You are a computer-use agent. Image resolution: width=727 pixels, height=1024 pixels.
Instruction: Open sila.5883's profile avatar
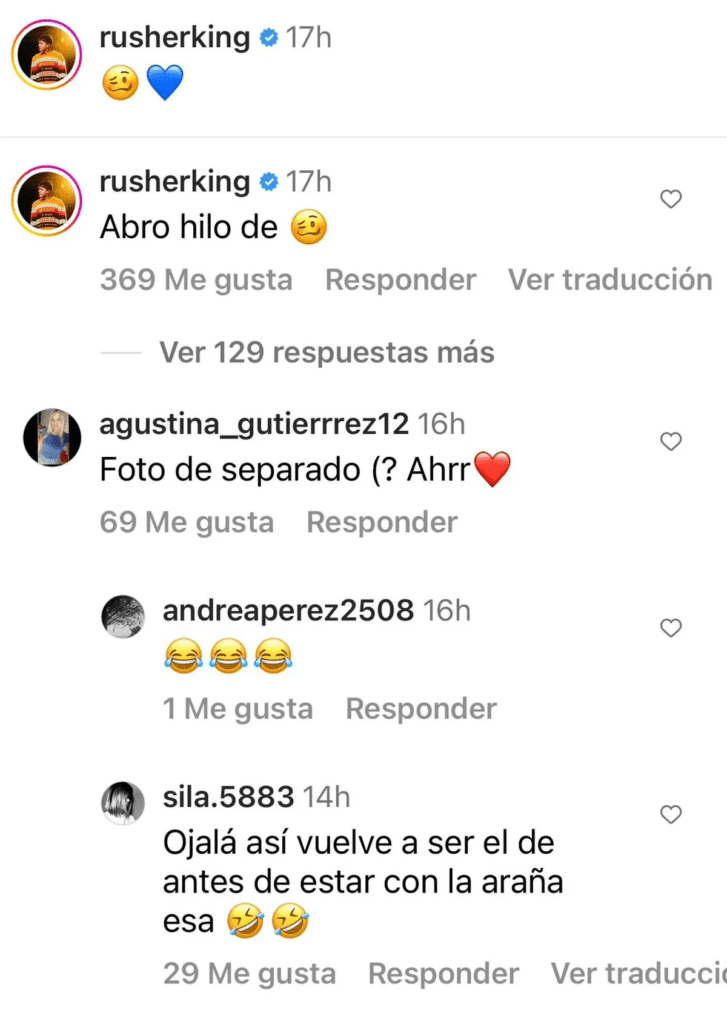pos(124,802)
